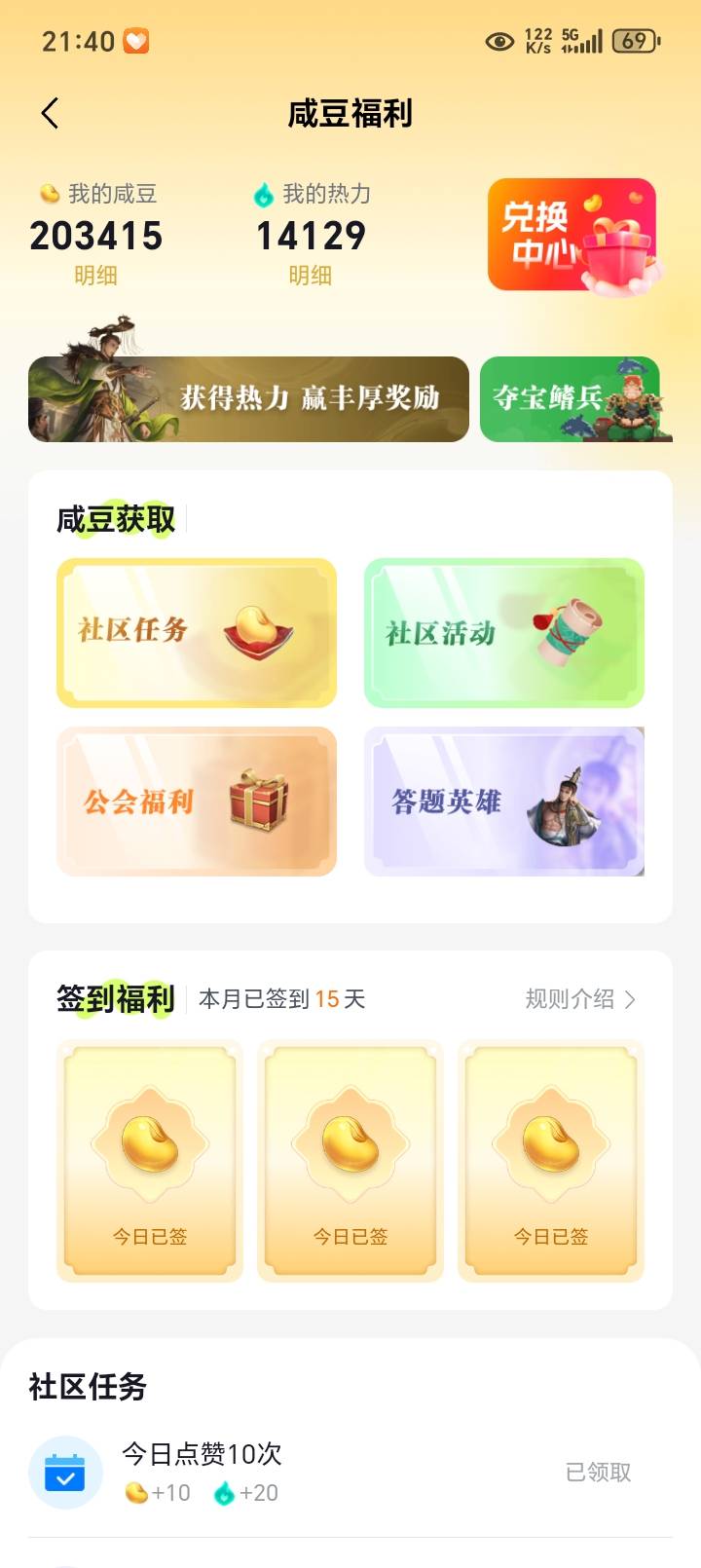
Task: Open the 社区任务 card
Action: (197, 632)
